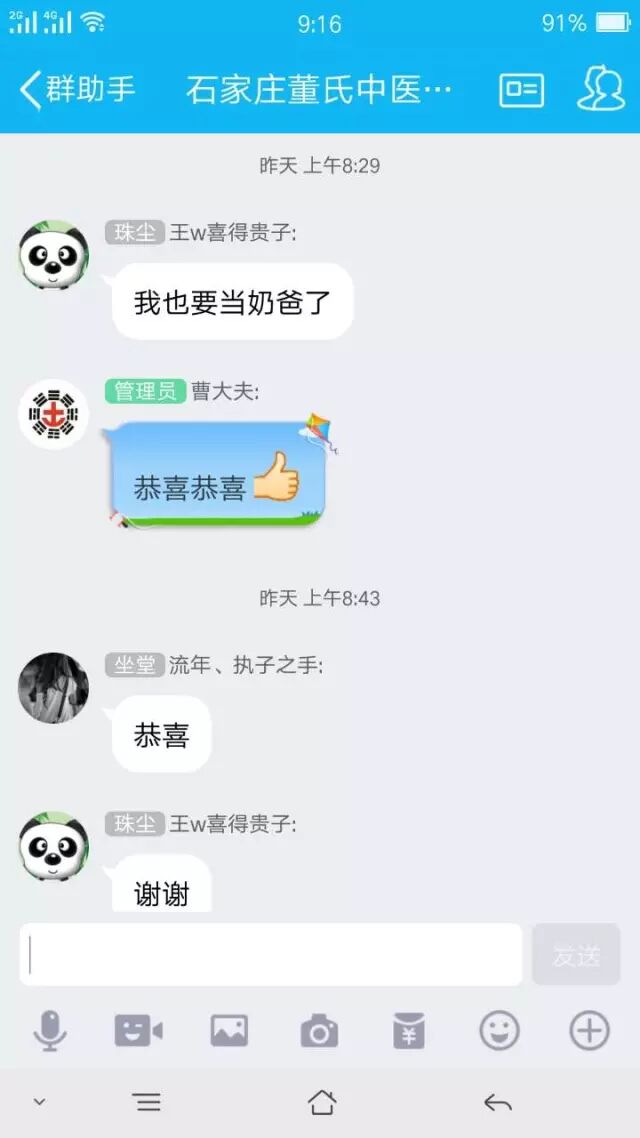Open the camera icon
The height and width of the screenshot is (1138, 640).
click(319, 1031)
